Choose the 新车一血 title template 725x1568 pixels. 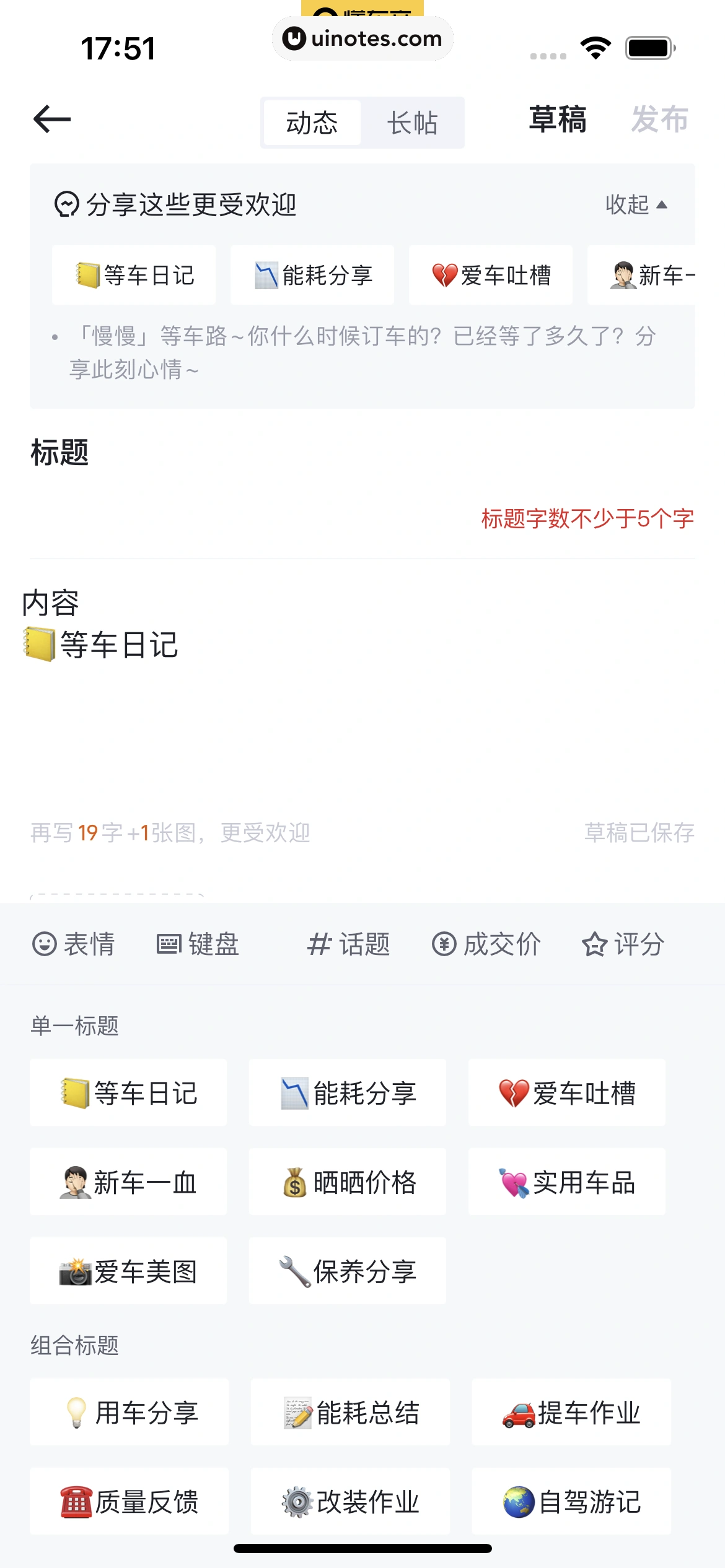tap(128, 1182)
